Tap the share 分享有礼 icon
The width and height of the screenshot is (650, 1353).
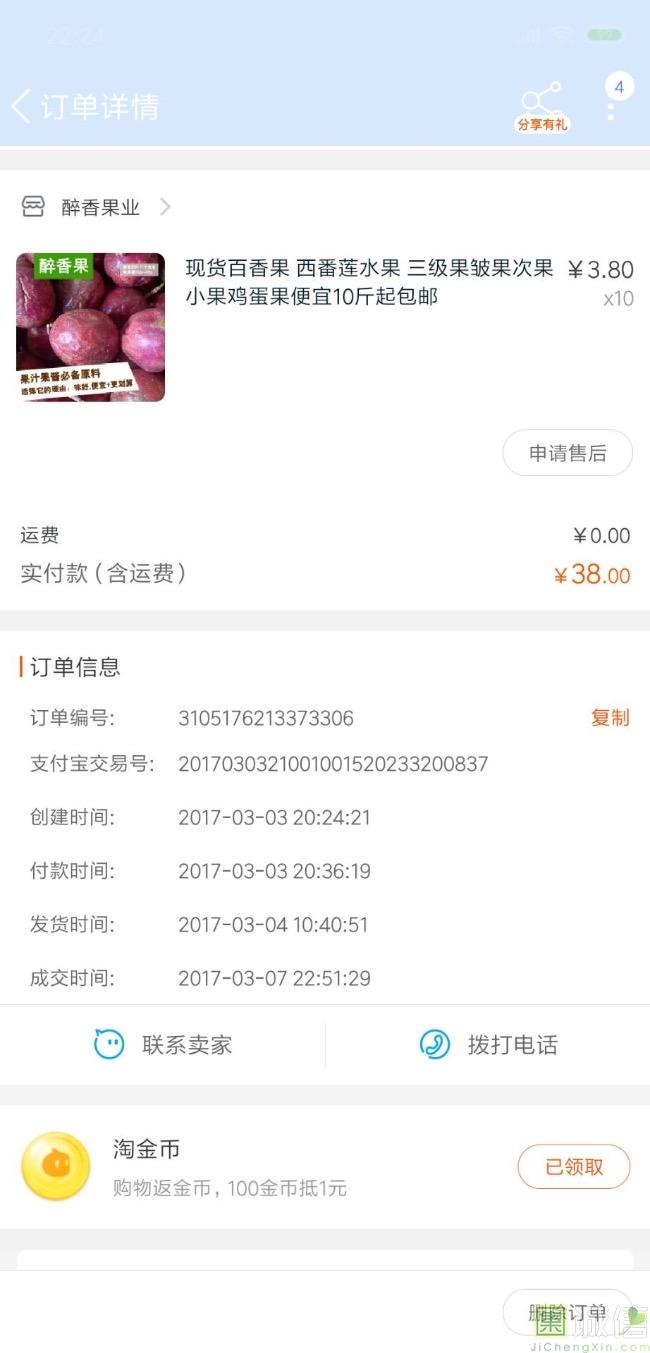[x=542, y=108]
